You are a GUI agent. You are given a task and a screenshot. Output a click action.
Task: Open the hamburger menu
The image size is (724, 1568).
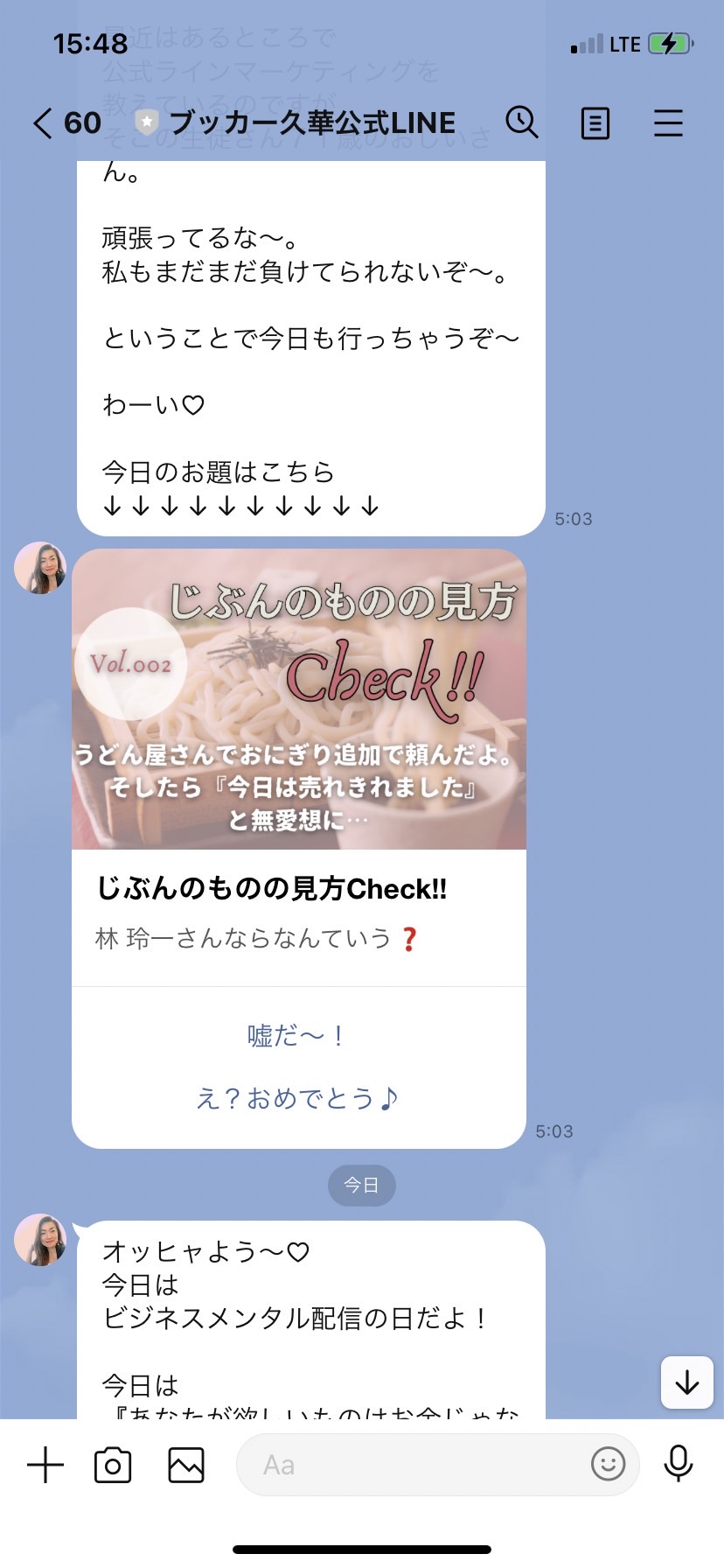668,123
